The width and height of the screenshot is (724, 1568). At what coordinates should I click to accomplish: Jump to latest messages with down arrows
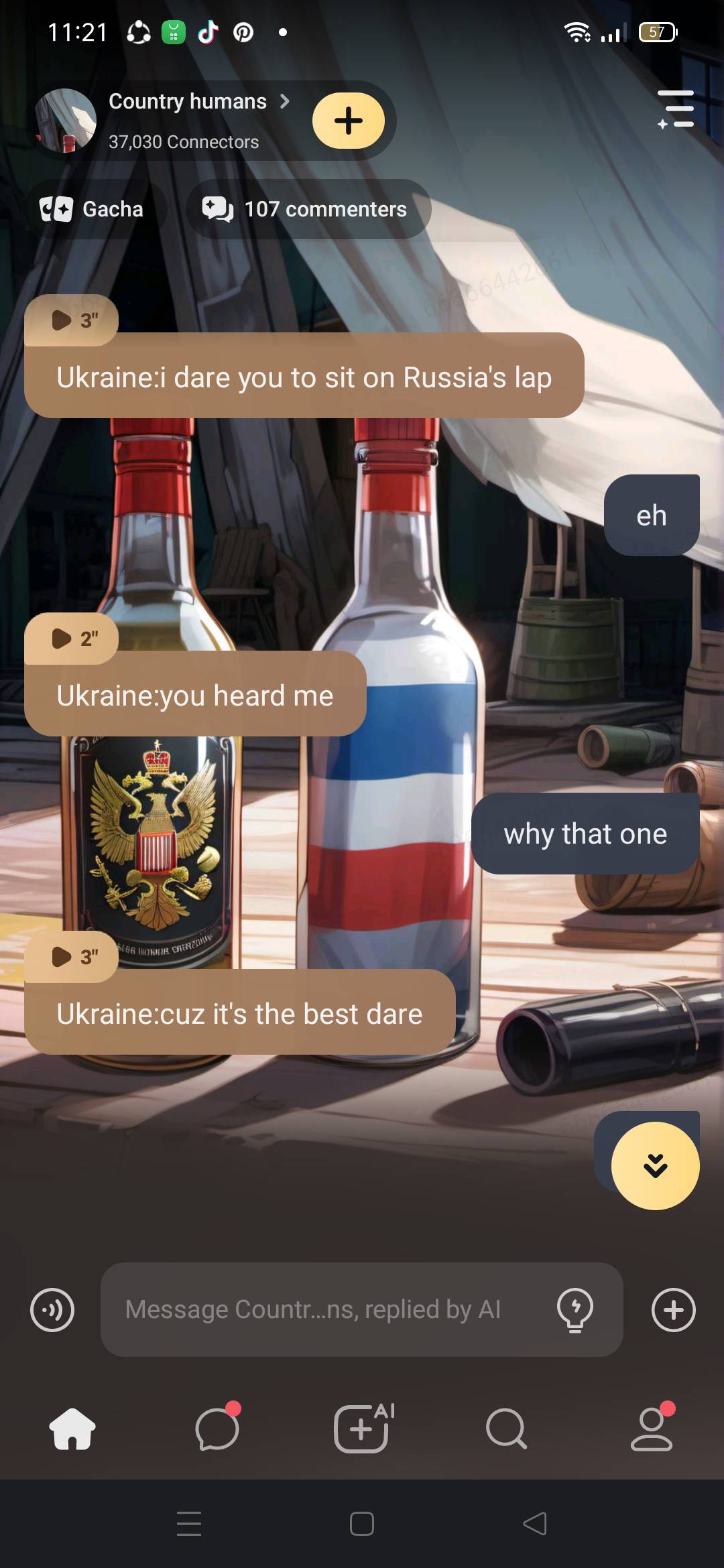tap(655, 1166)
